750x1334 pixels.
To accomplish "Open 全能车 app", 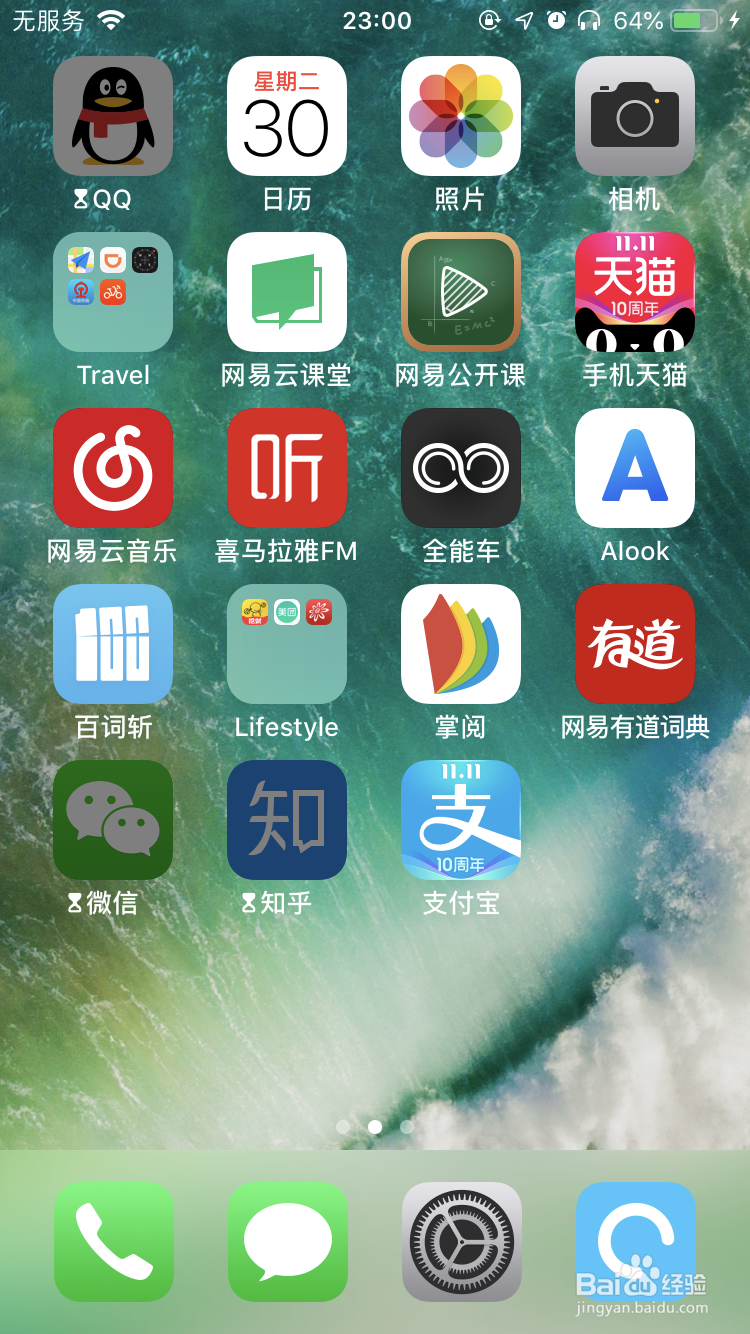I will click(461, 468).
